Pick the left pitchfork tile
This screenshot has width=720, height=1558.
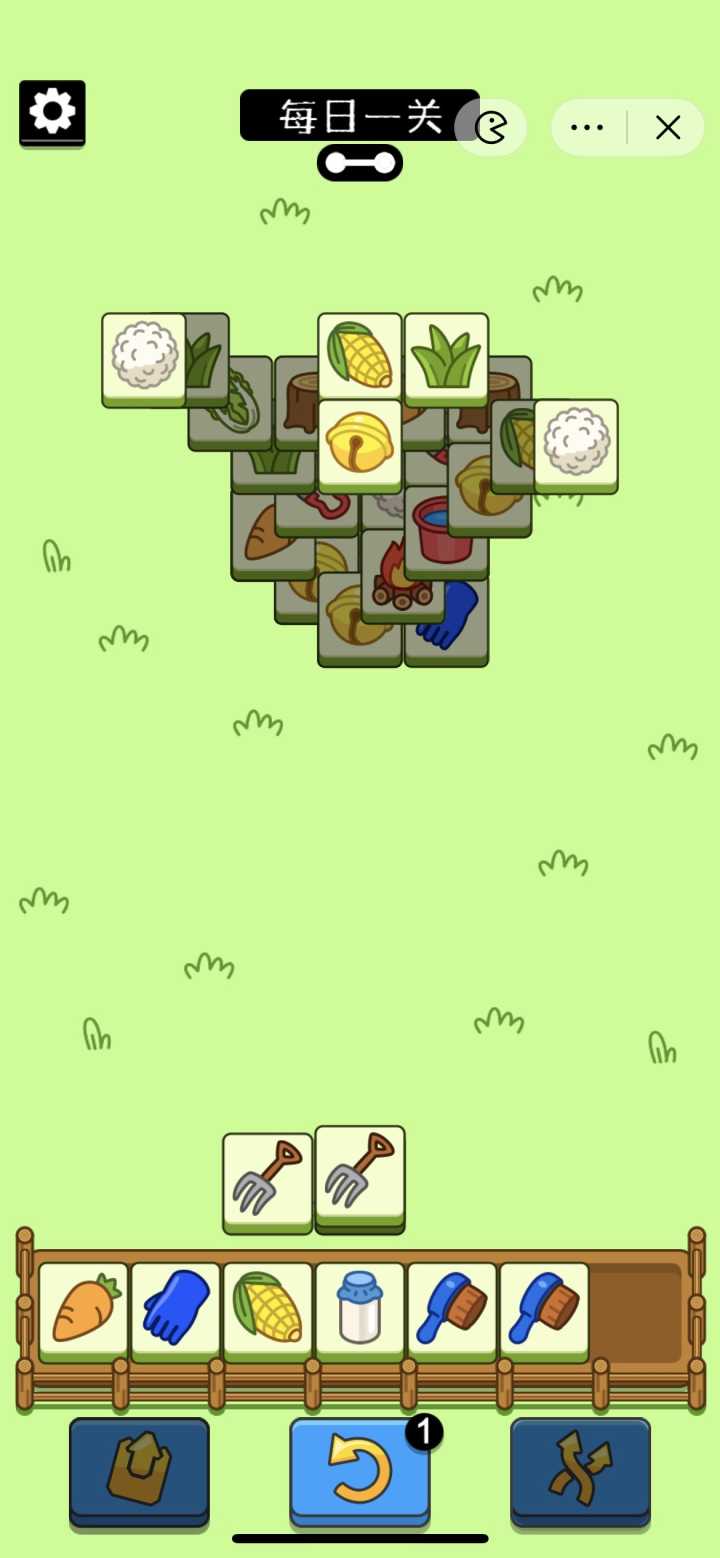click(x=267, y=1178)
